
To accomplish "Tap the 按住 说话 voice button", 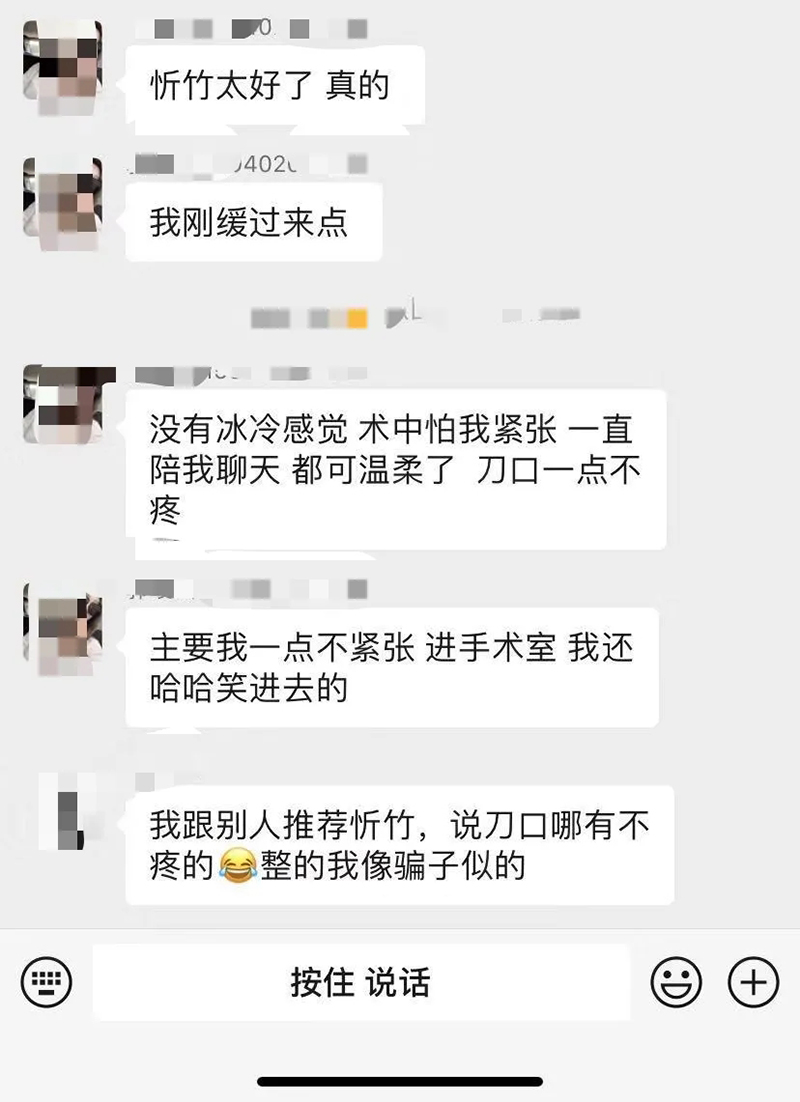I will pyautogui.click(x=361, y=982).
